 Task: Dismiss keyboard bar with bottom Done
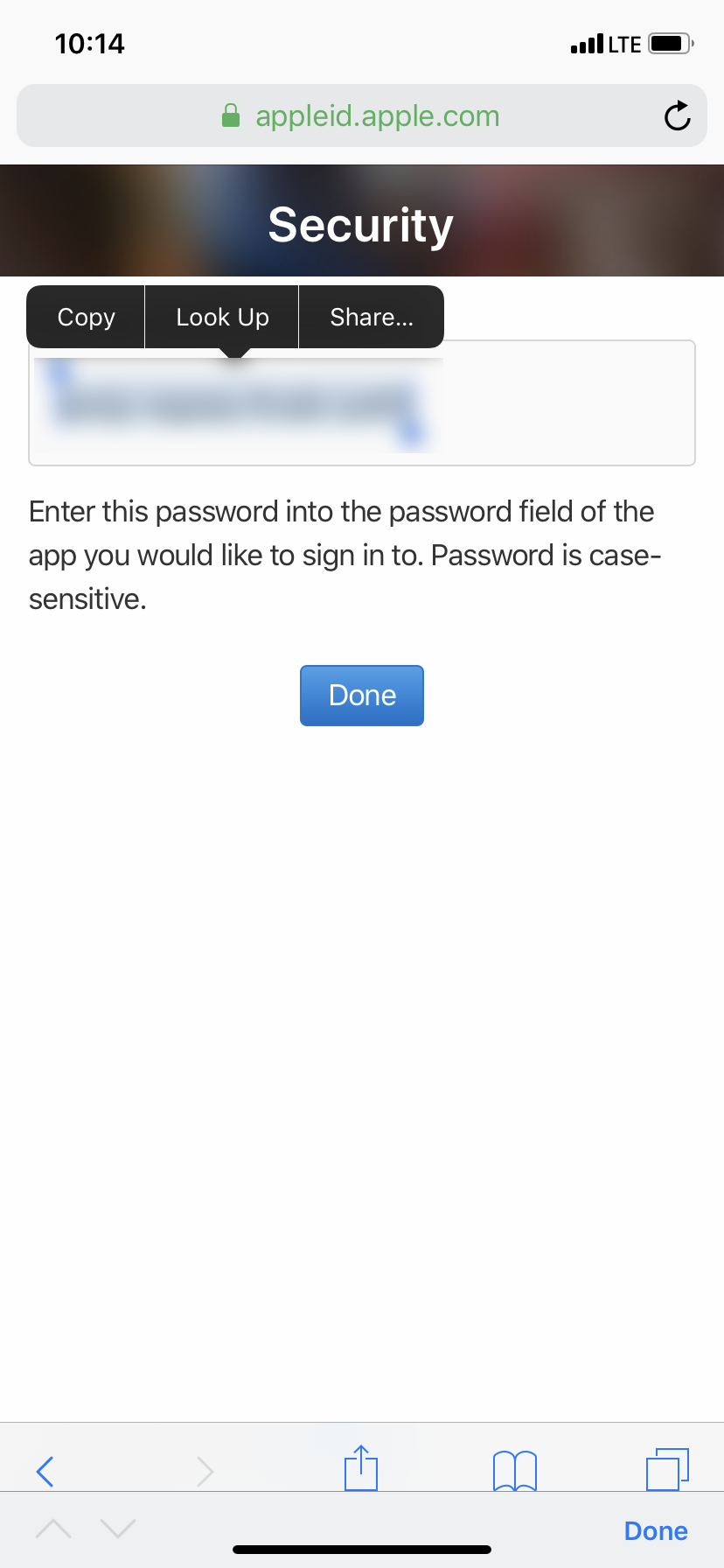[655, 1531]
